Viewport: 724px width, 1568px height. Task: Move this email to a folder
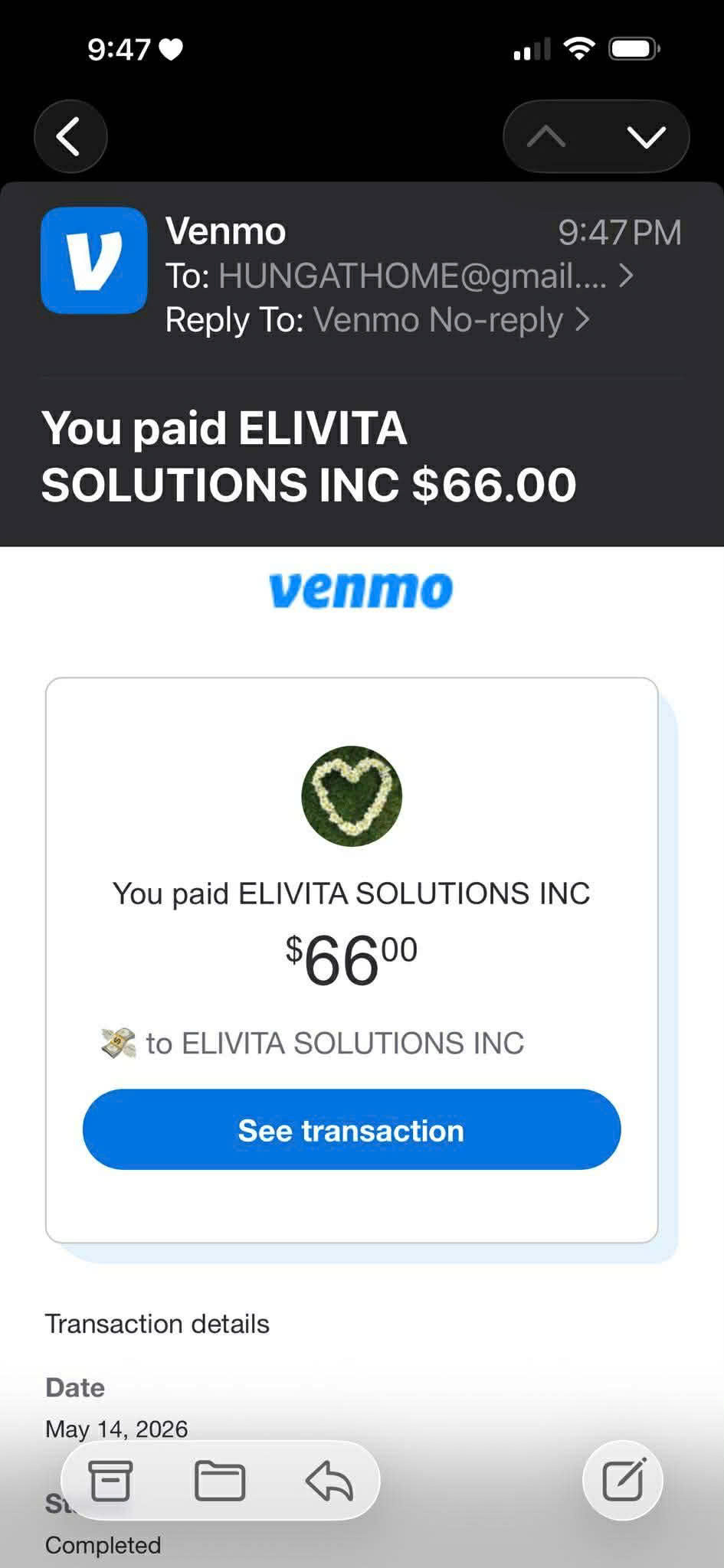pos(220,1480)
